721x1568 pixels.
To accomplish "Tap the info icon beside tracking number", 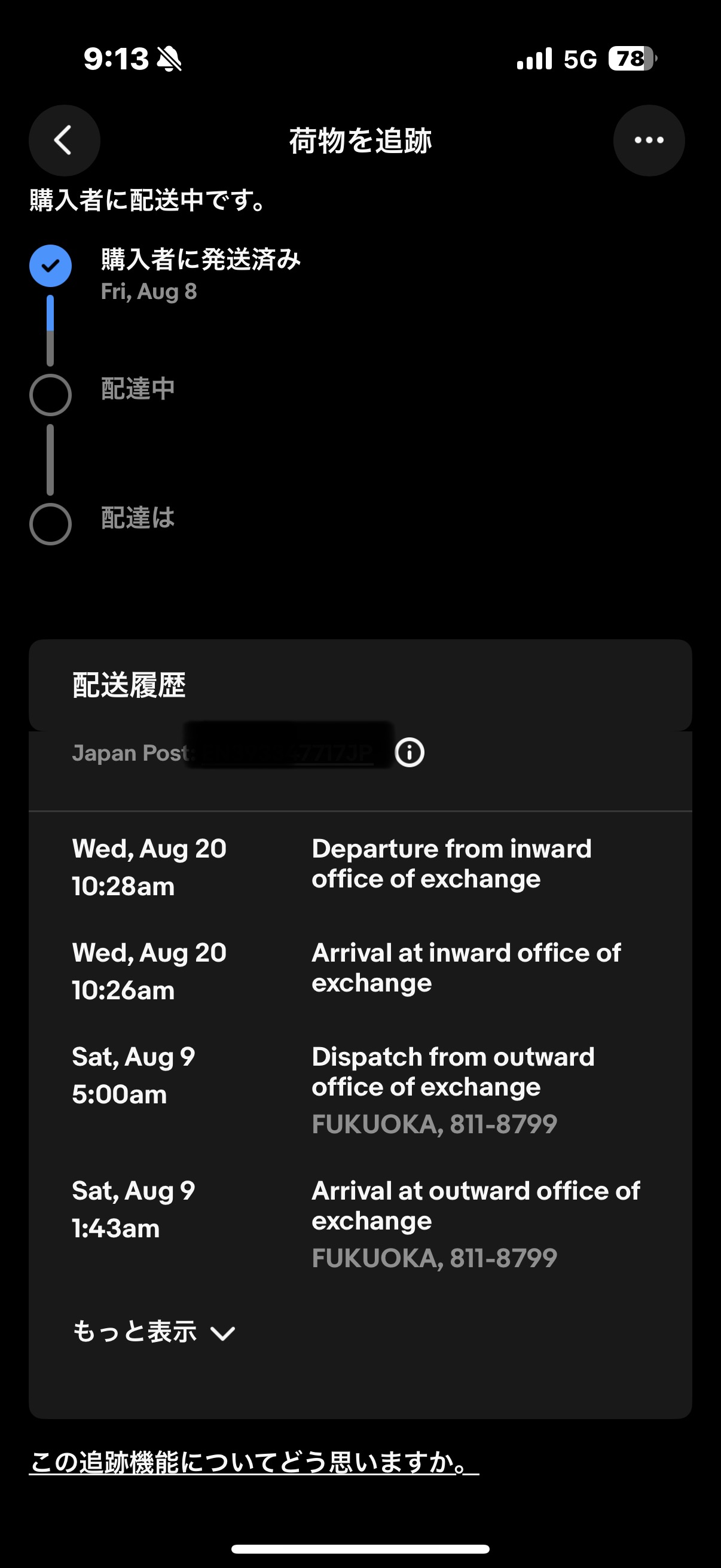I will (x=410, y=753).
